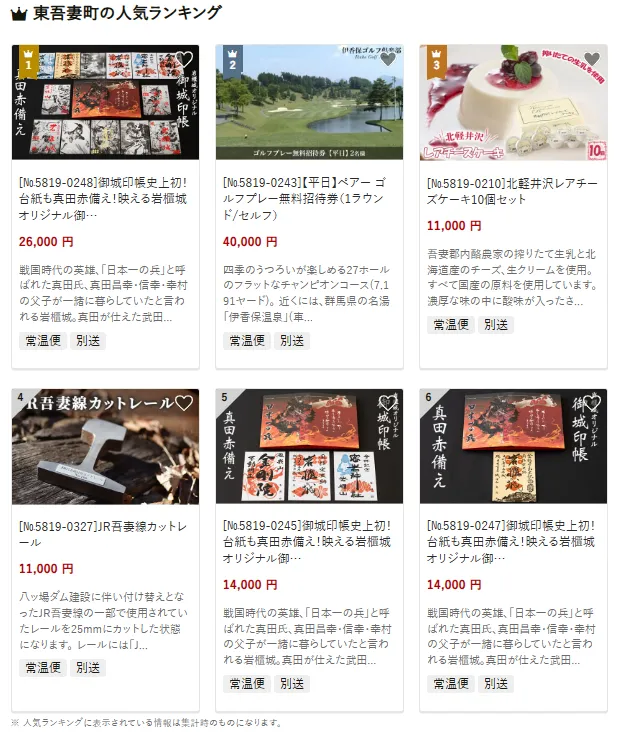Open item No.5819-0248 goshuin book card
This screenshot has width=622, height=741.
click(104, 198)
